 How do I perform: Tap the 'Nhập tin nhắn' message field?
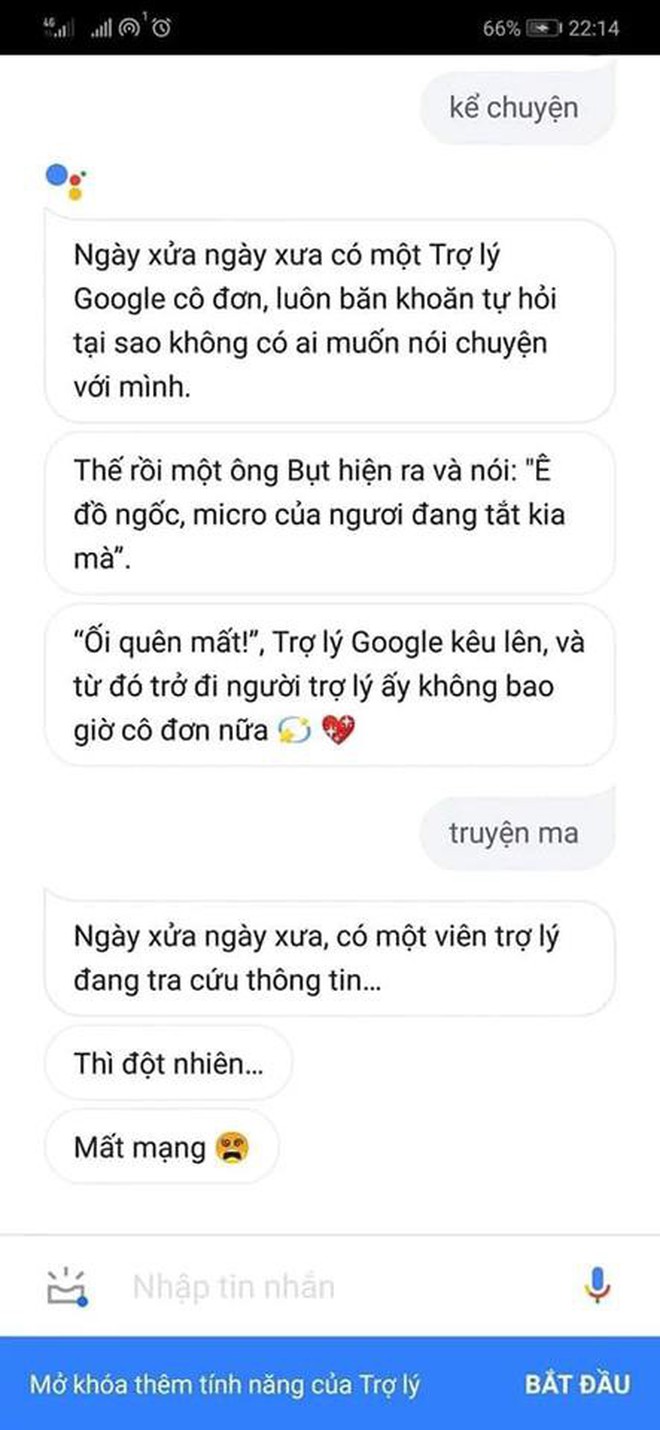[340, 1286]
